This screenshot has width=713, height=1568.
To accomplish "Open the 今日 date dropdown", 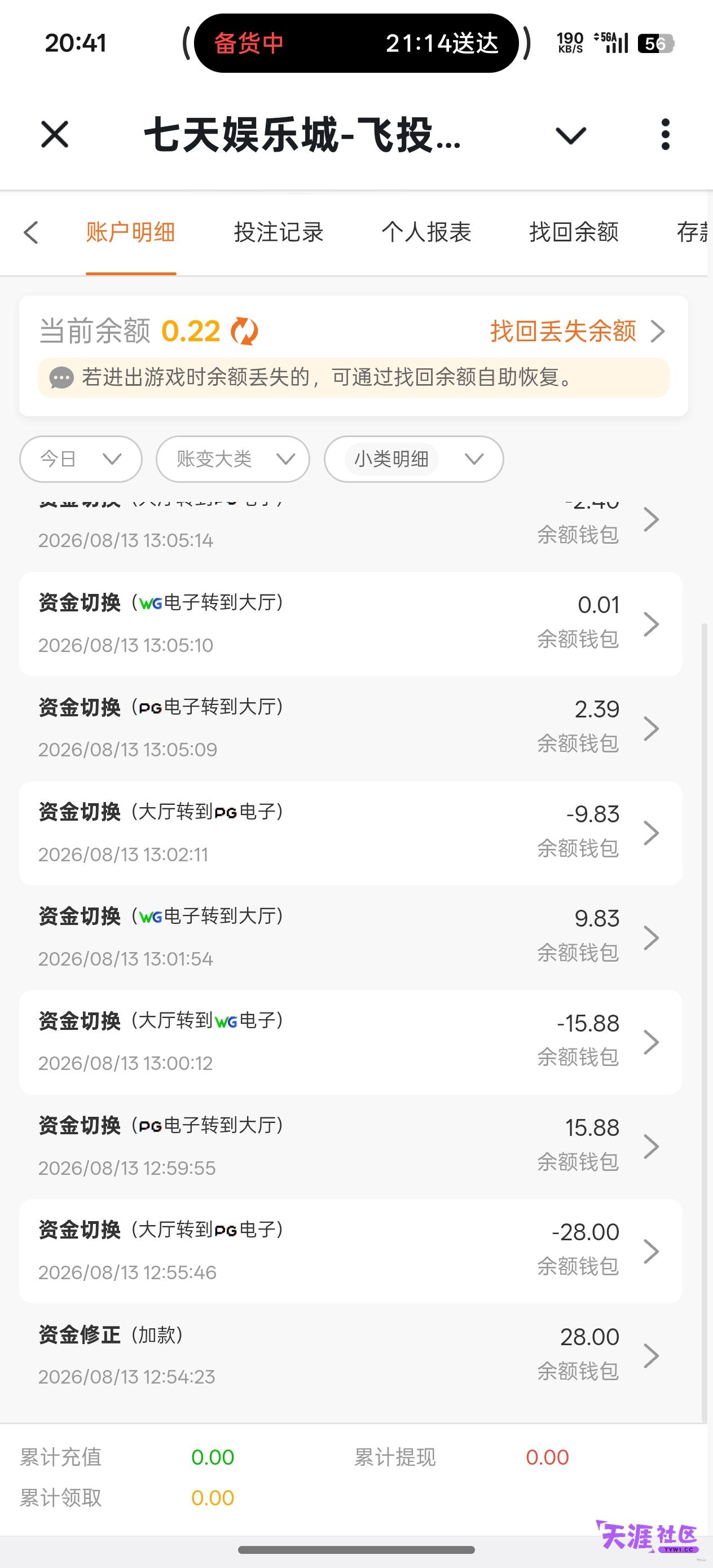I will point(81,459).
